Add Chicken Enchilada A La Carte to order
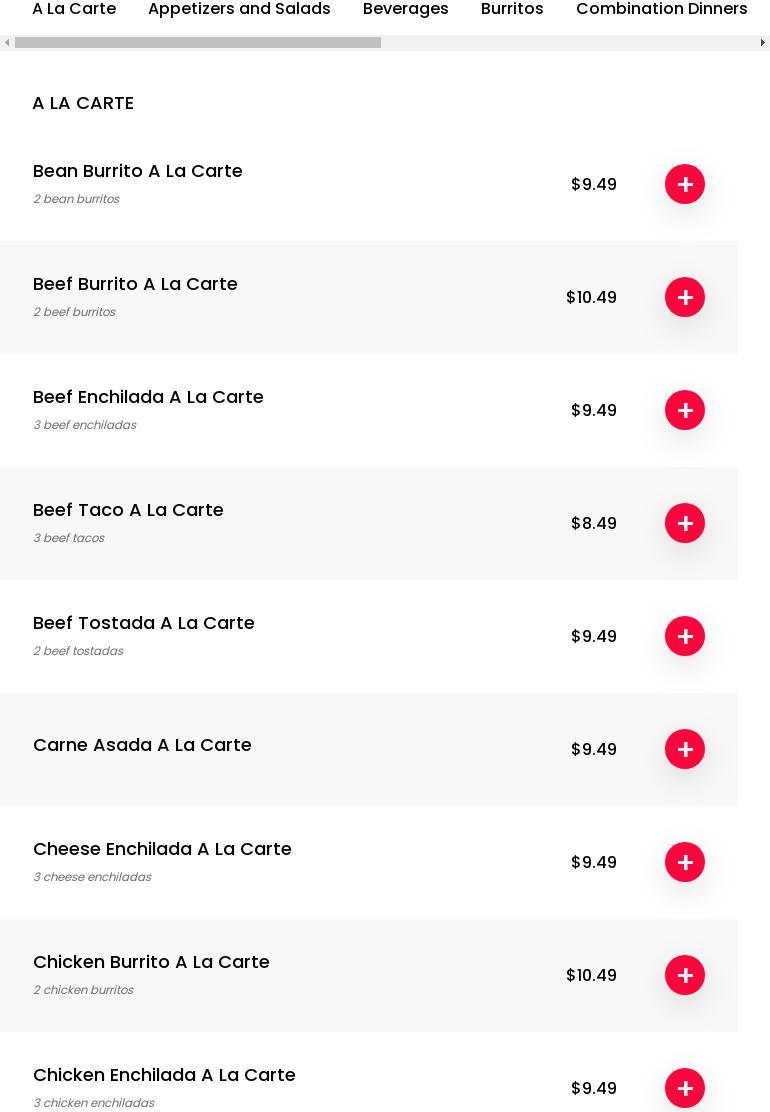770x1112 pixels. [x=685, y=1088]
